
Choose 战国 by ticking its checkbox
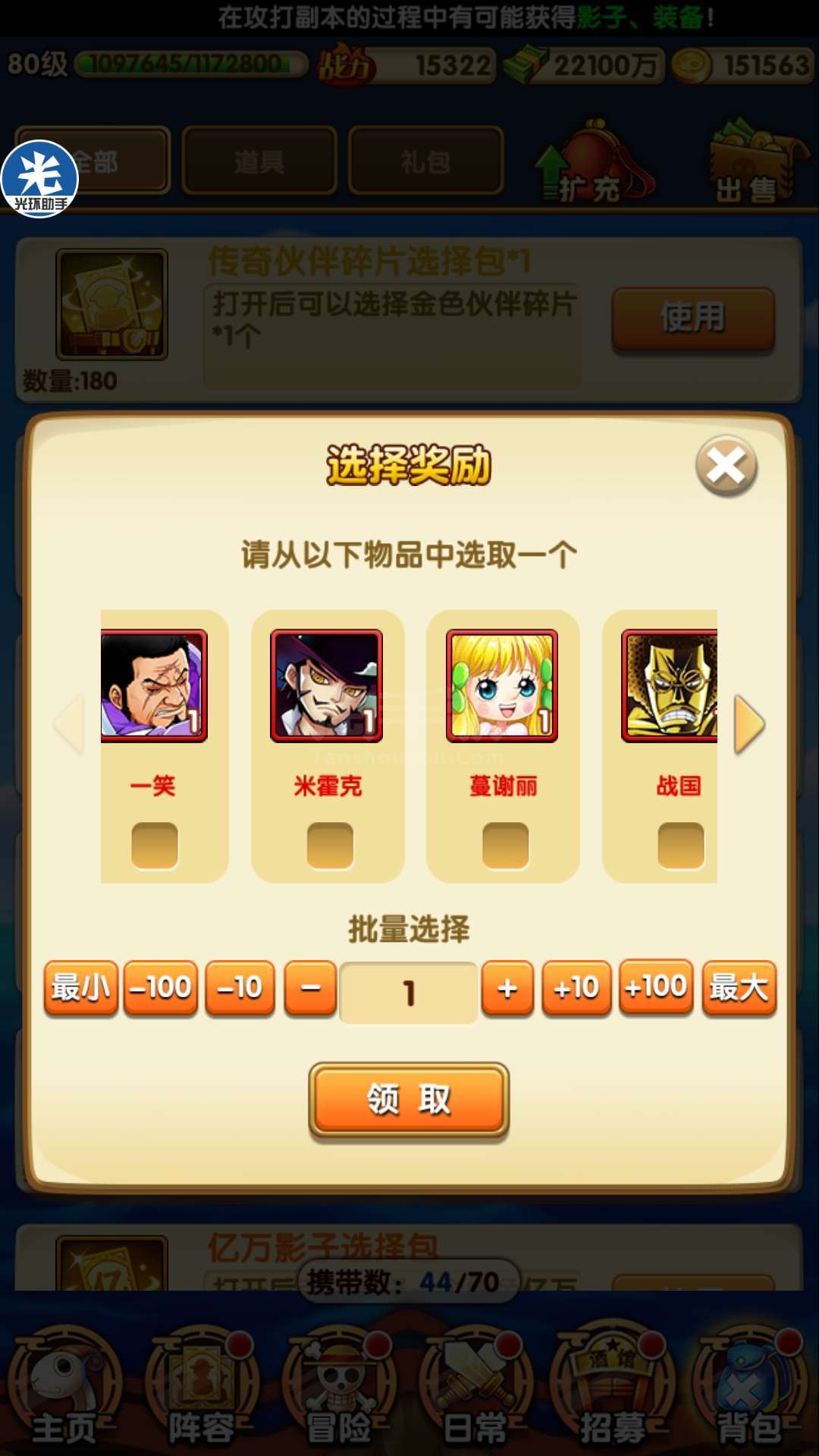pyautogui.click(x=681, y=845)
